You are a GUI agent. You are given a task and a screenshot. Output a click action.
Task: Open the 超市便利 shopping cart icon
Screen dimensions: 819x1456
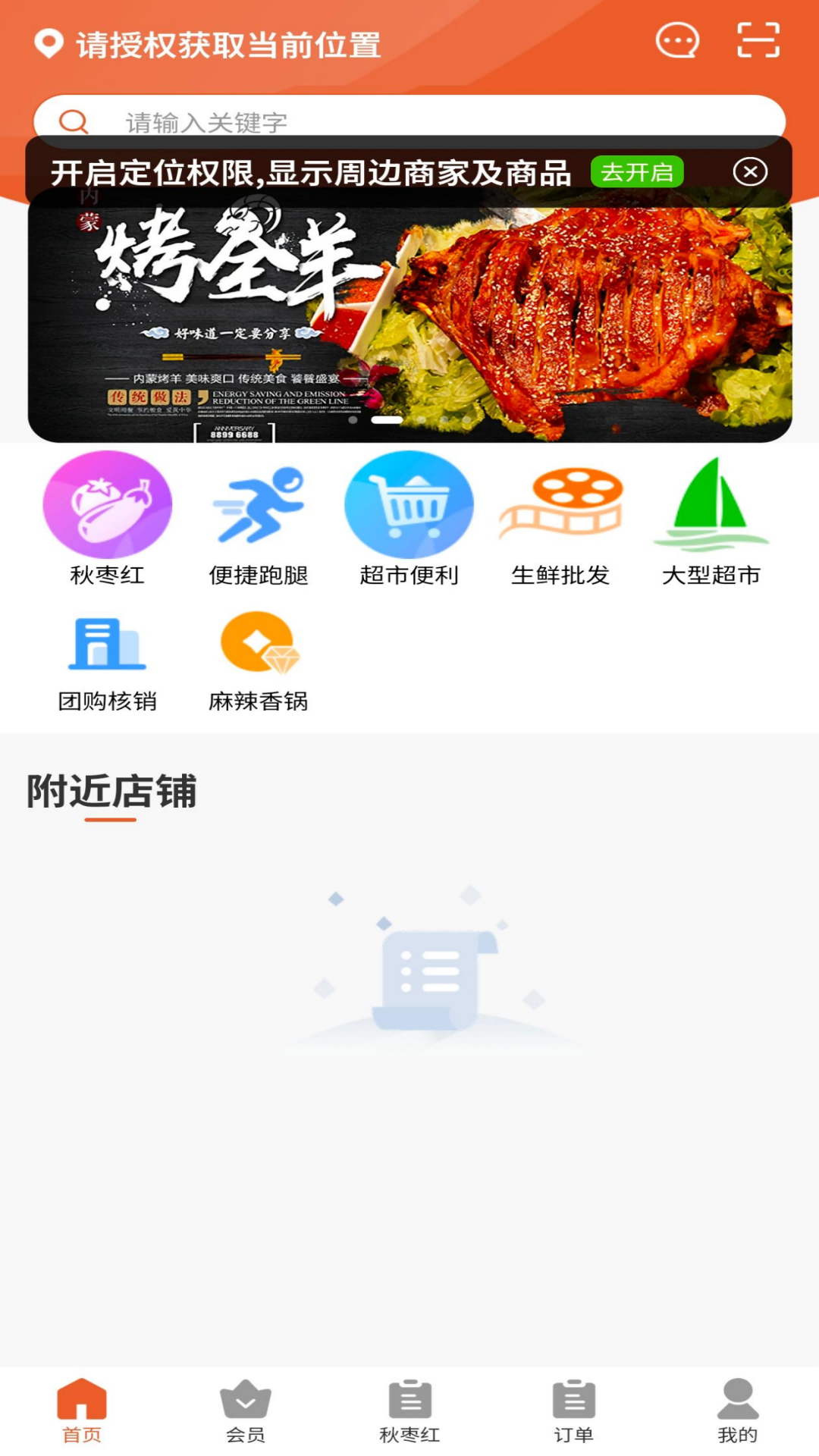[x=409, y=503]
